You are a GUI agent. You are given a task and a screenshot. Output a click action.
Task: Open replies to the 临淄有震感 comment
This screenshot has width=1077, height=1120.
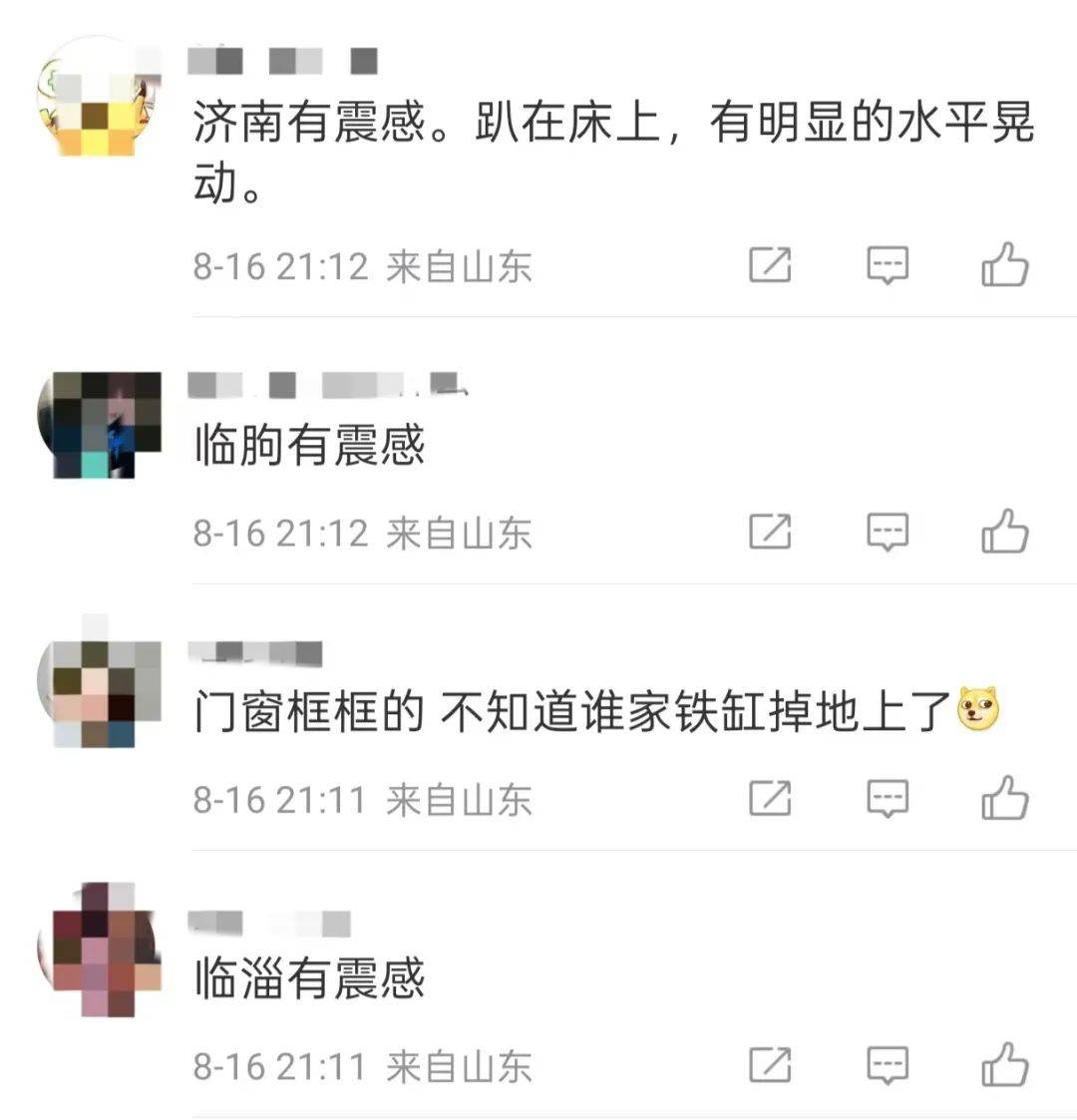tap(888, 1065)
